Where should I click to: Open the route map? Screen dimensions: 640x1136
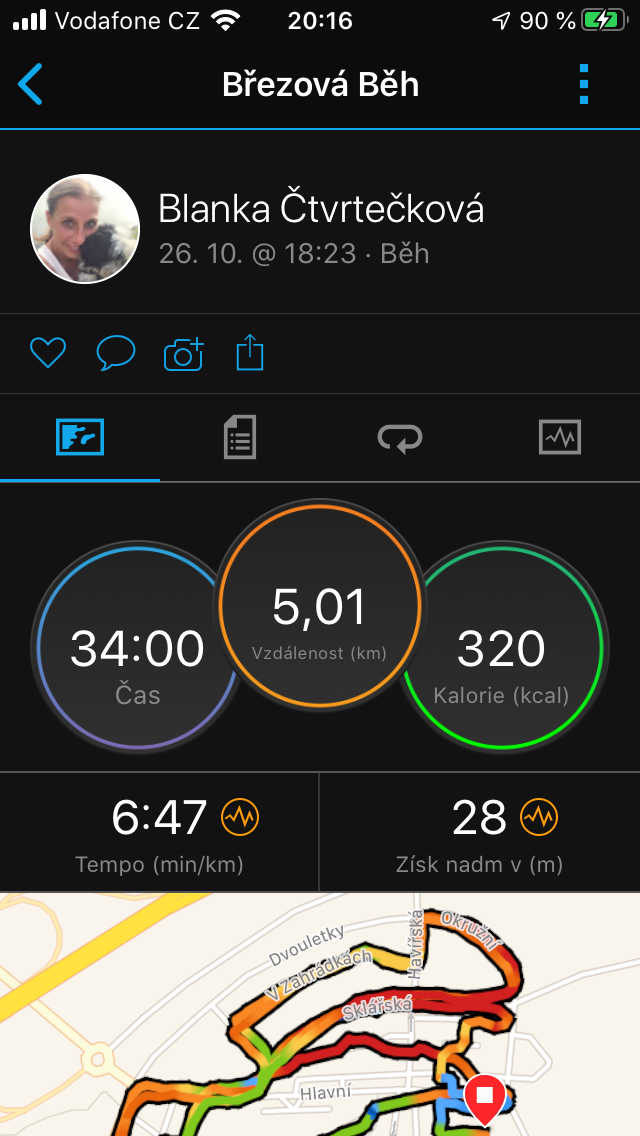click(320, 1014)
